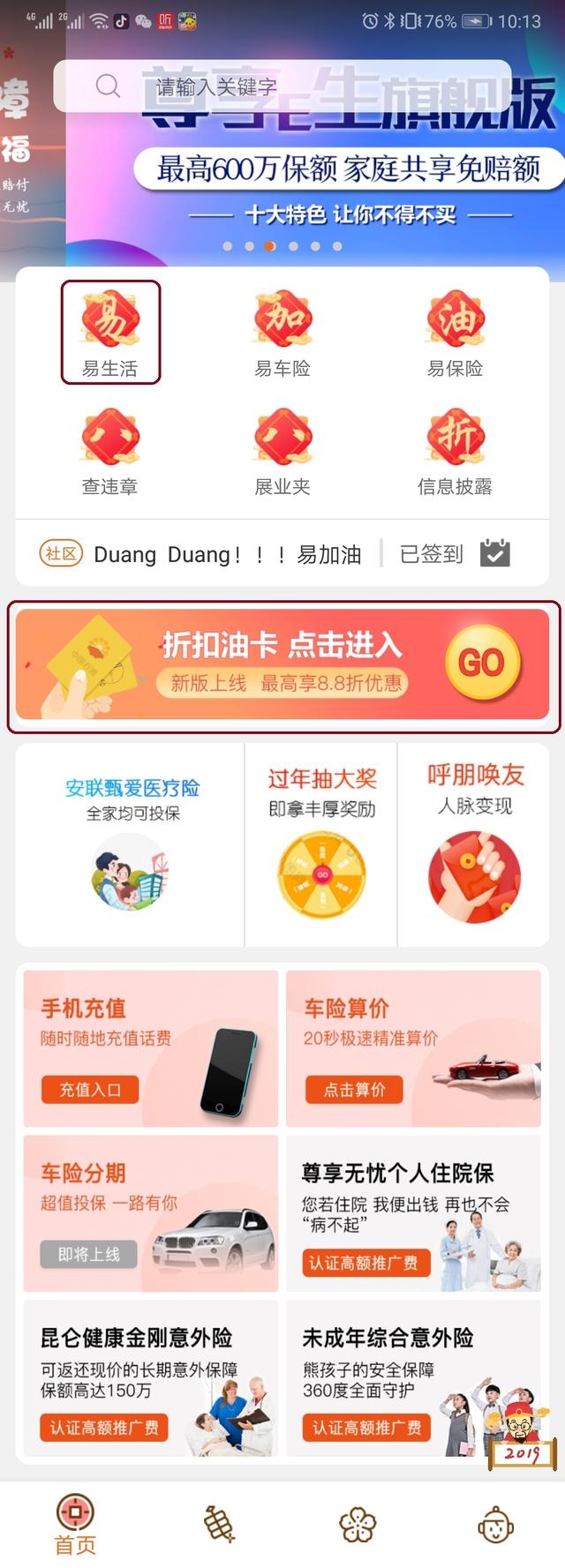Tap 充值入口 under 手机充值
565x1568 pixels.
(x=90, y=1090)
